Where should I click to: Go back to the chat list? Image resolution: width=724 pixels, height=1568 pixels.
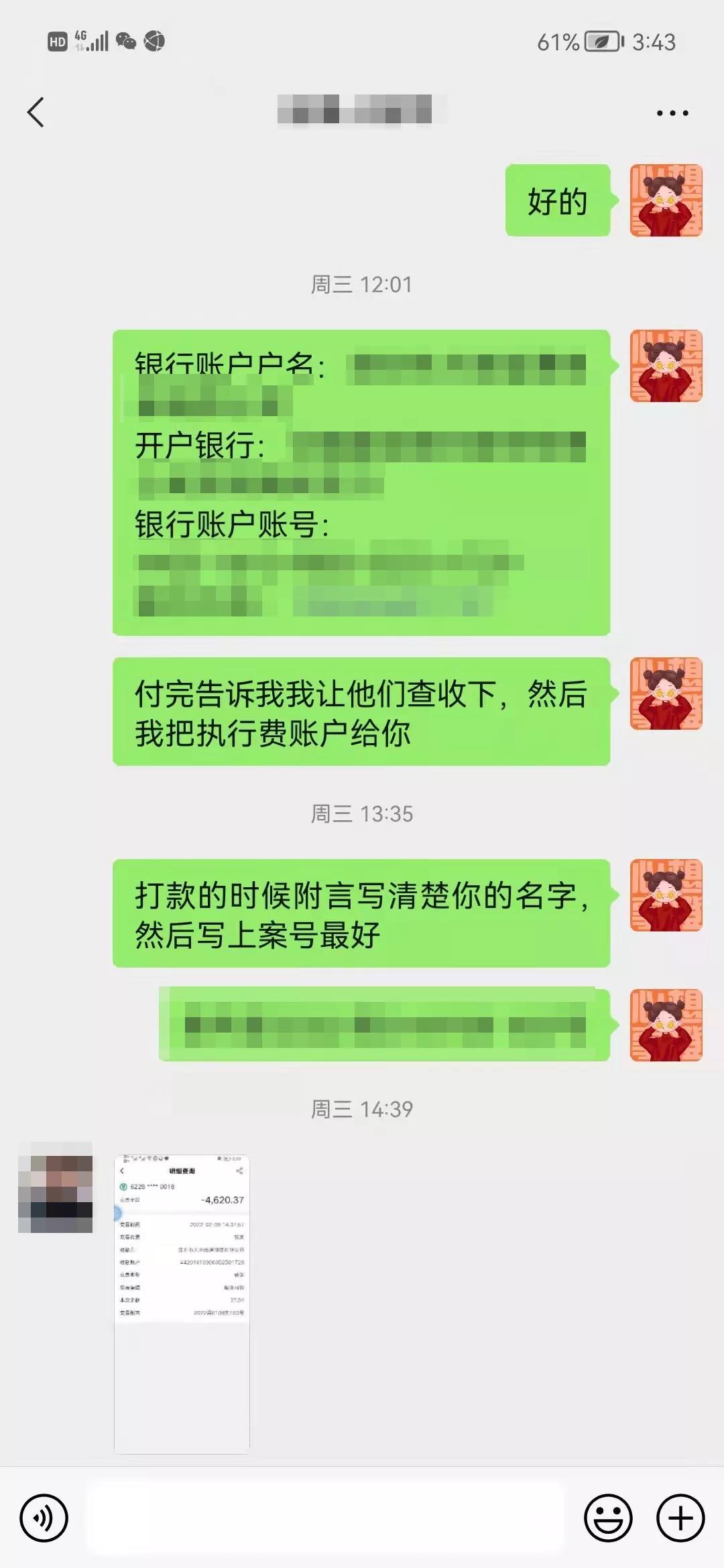click(x=36, y=113)
